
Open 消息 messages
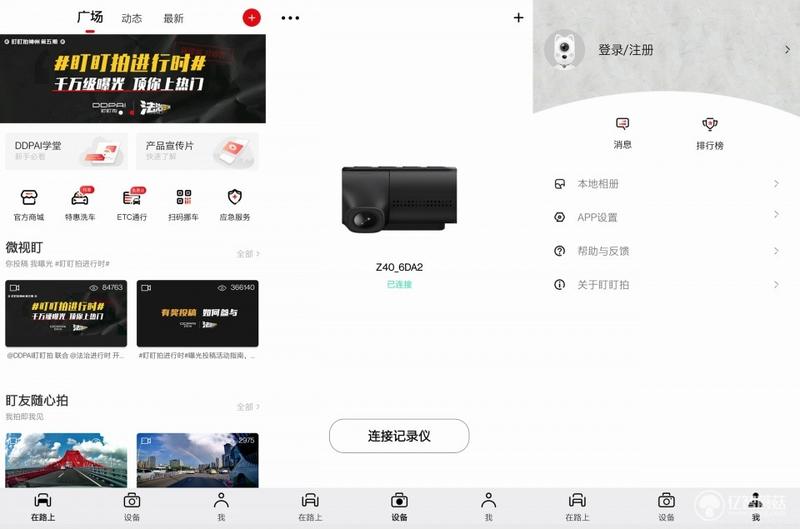622,131
